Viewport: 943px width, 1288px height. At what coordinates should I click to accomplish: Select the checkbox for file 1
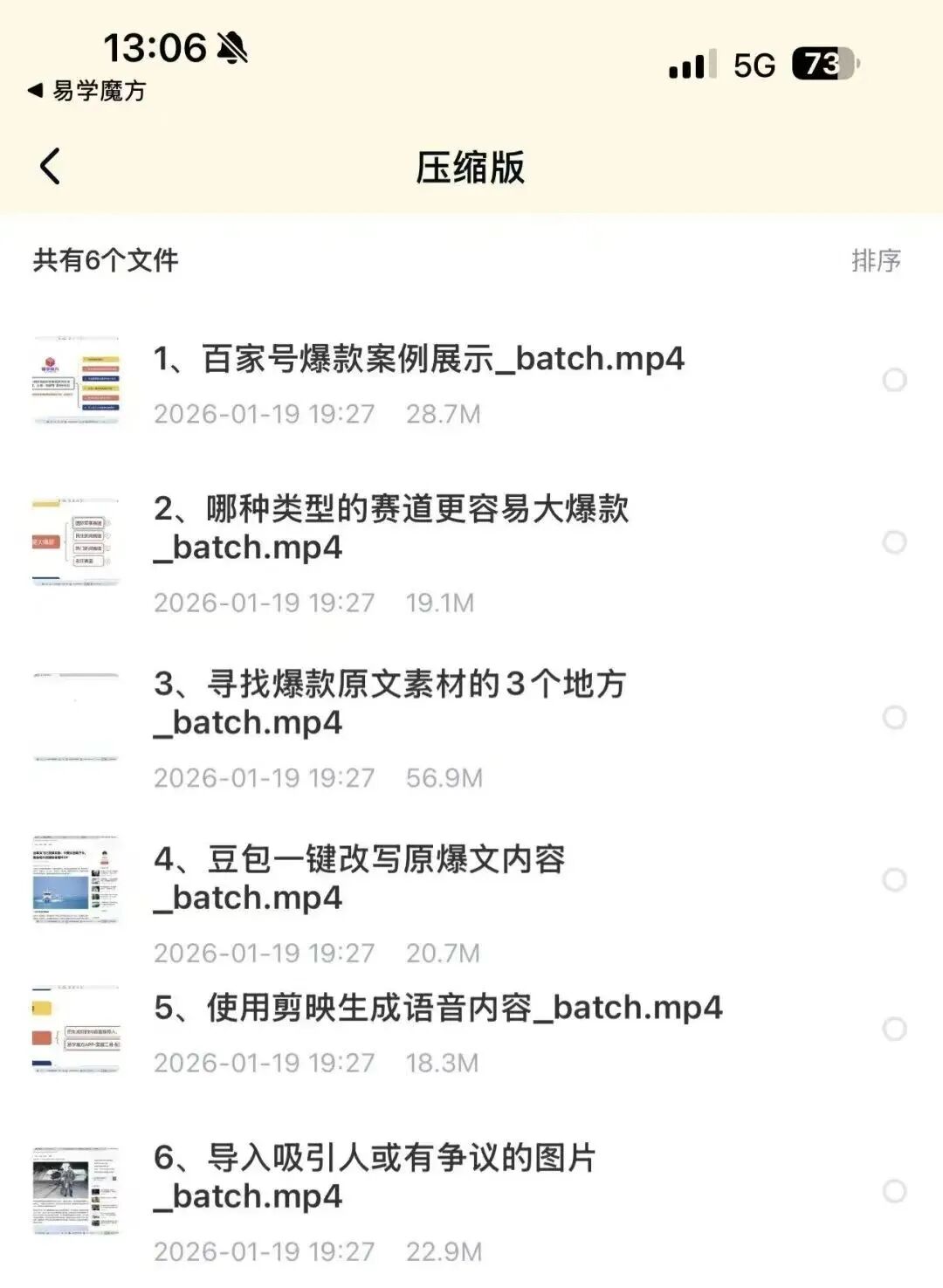(892, 378)
